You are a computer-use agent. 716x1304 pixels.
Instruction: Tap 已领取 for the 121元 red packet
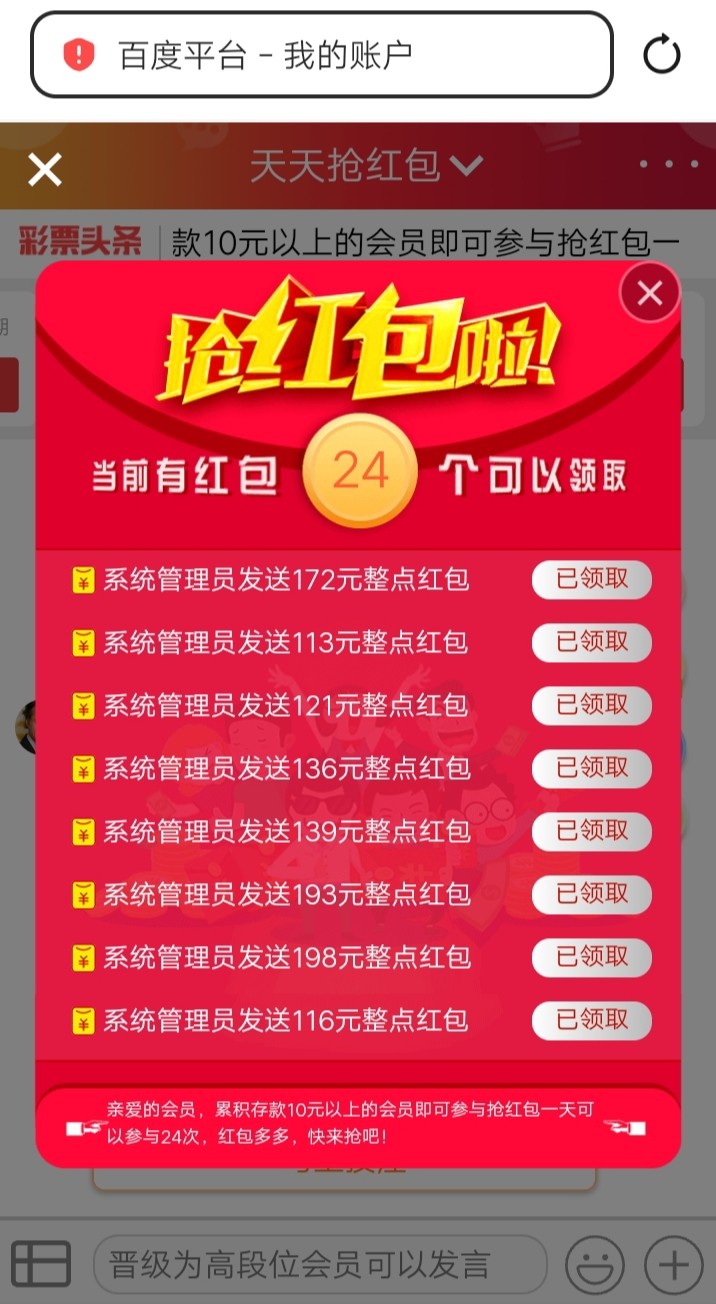(x=592, y=705)
